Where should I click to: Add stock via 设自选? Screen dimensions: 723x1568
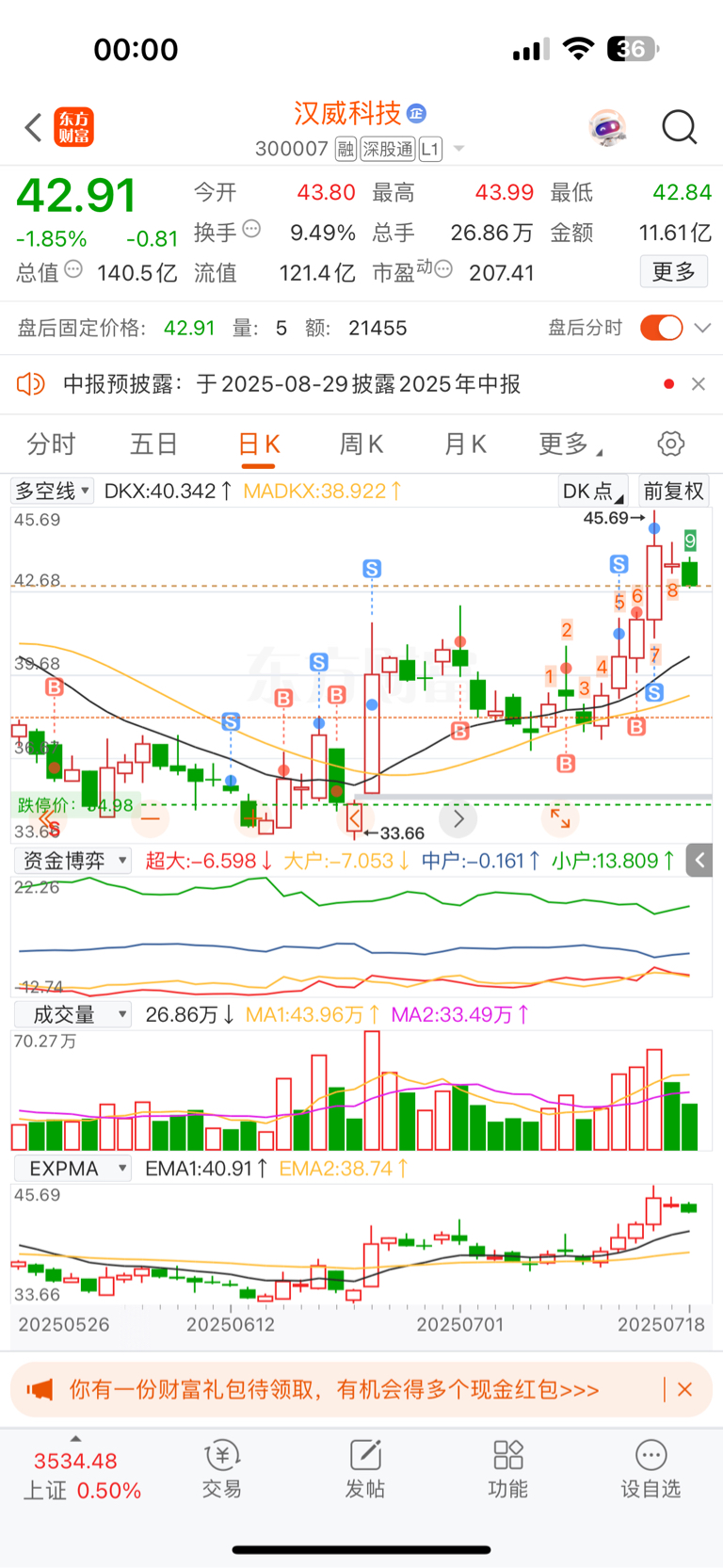[651, 1469]
